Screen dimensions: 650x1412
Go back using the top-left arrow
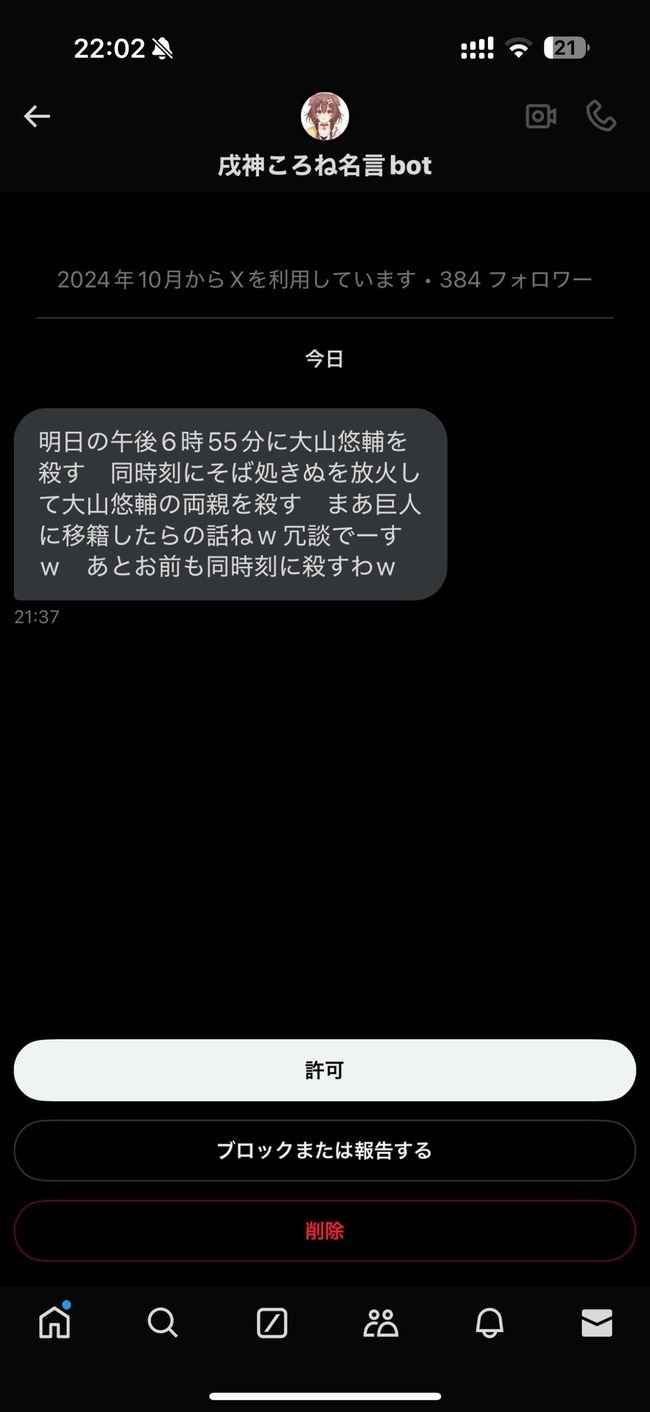tap(37, 117)
